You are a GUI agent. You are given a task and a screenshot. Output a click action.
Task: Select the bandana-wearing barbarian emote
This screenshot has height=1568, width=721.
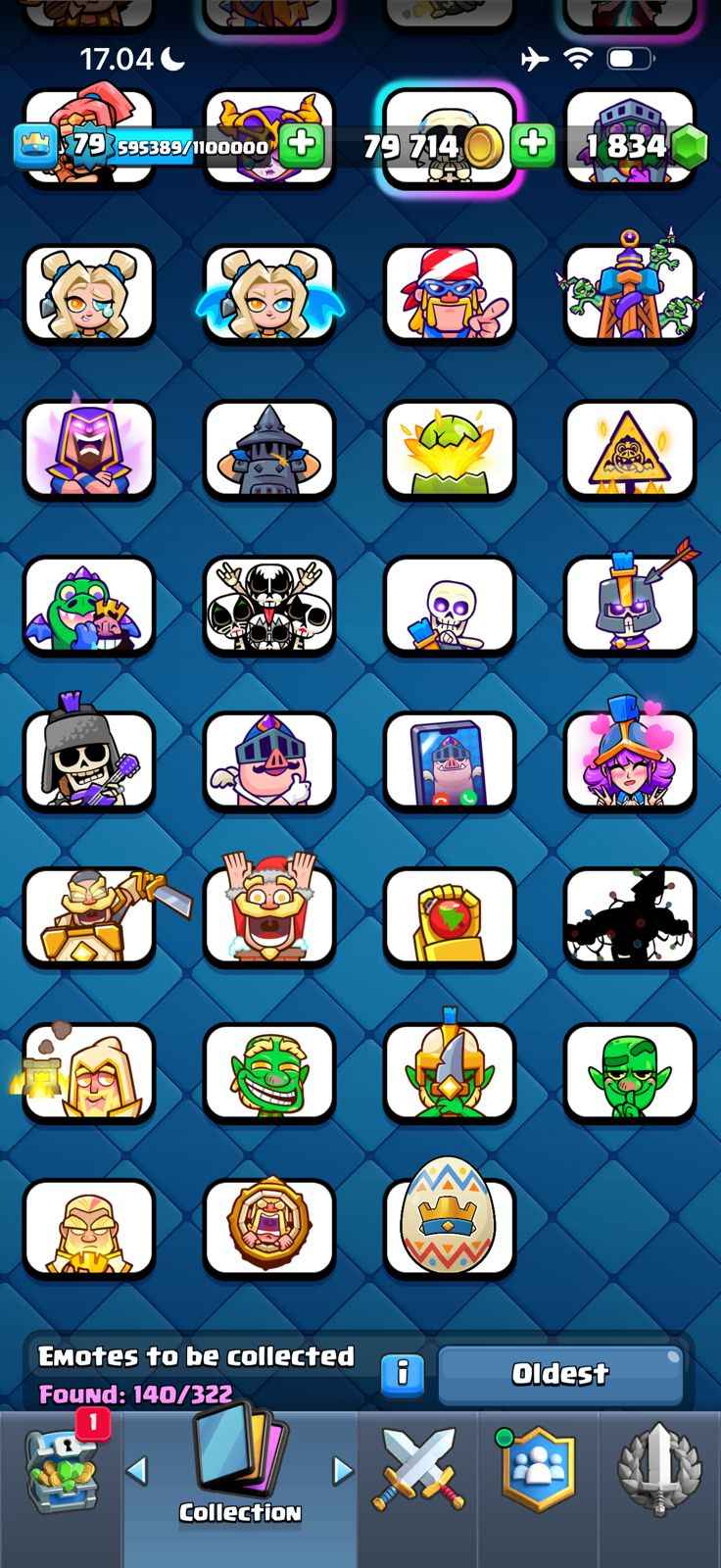click(450, 293)
